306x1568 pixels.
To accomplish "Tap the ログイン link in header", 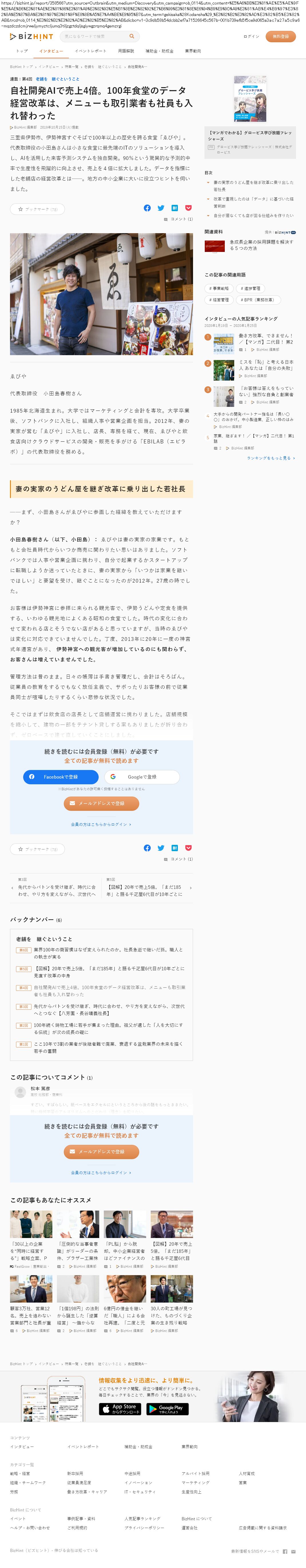I will [x=251, y=37].
